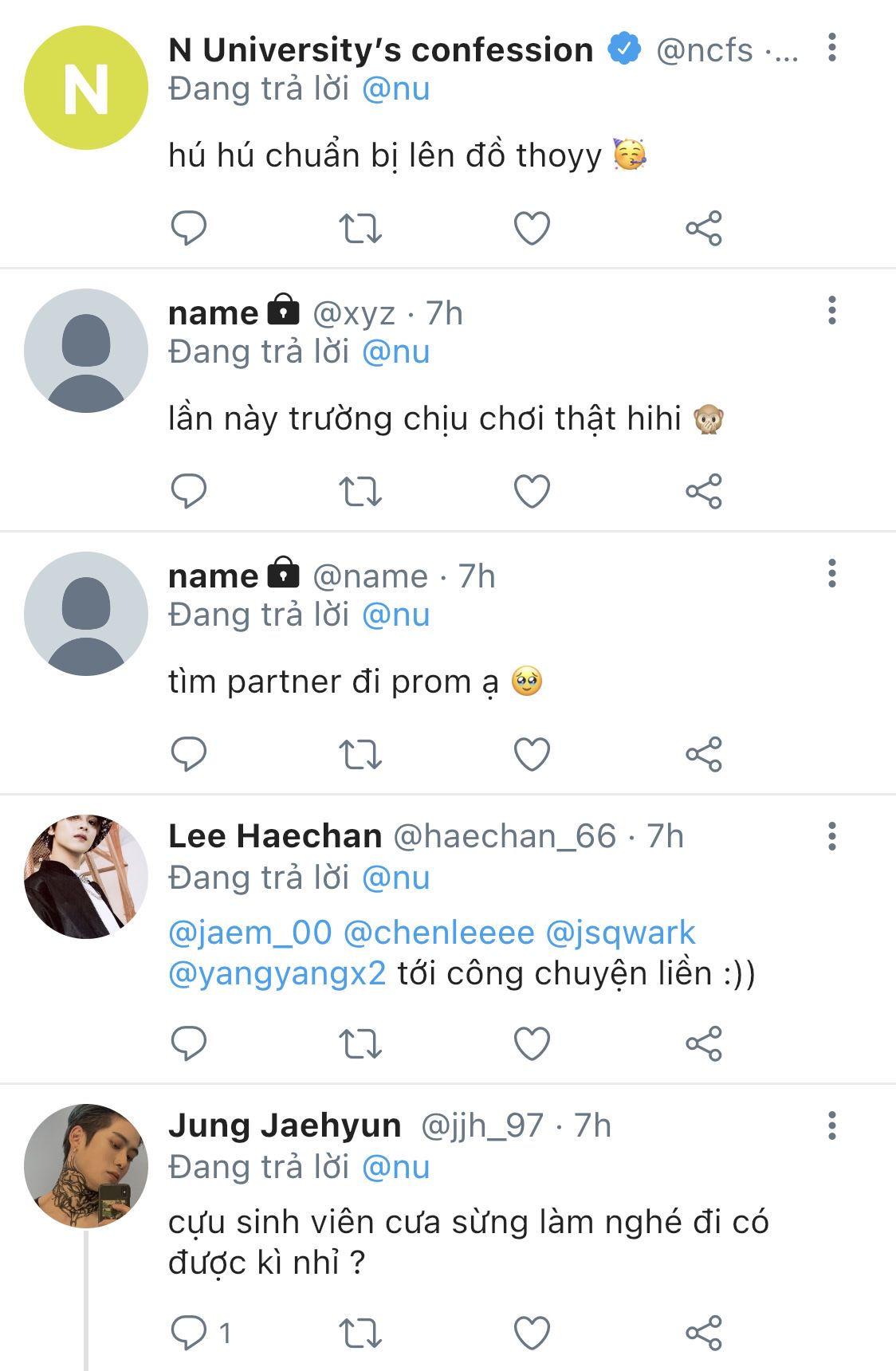Like N University's confession reply

tap(532, 229)
